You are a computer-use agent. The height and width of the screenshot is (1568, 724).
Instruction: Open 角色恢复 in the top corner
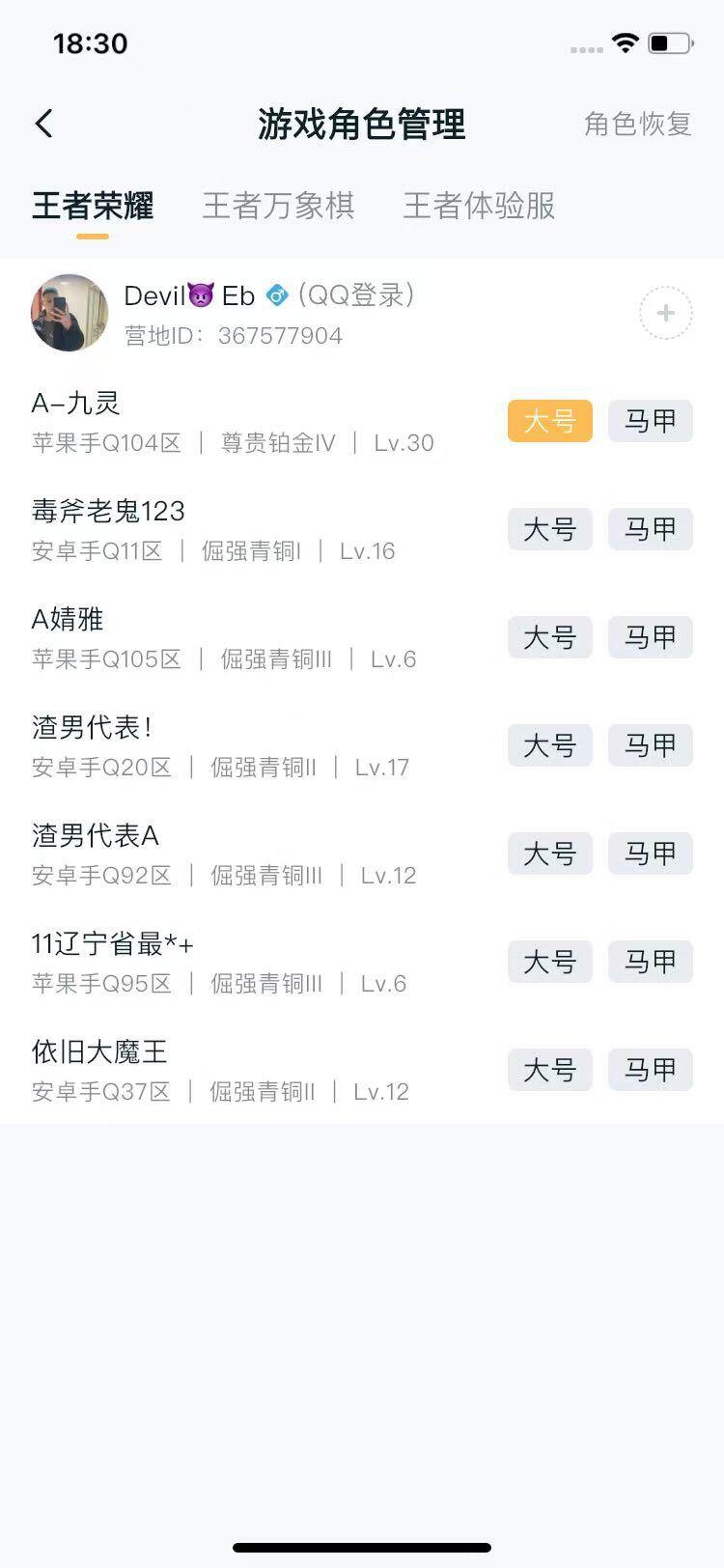coord(636,124)
